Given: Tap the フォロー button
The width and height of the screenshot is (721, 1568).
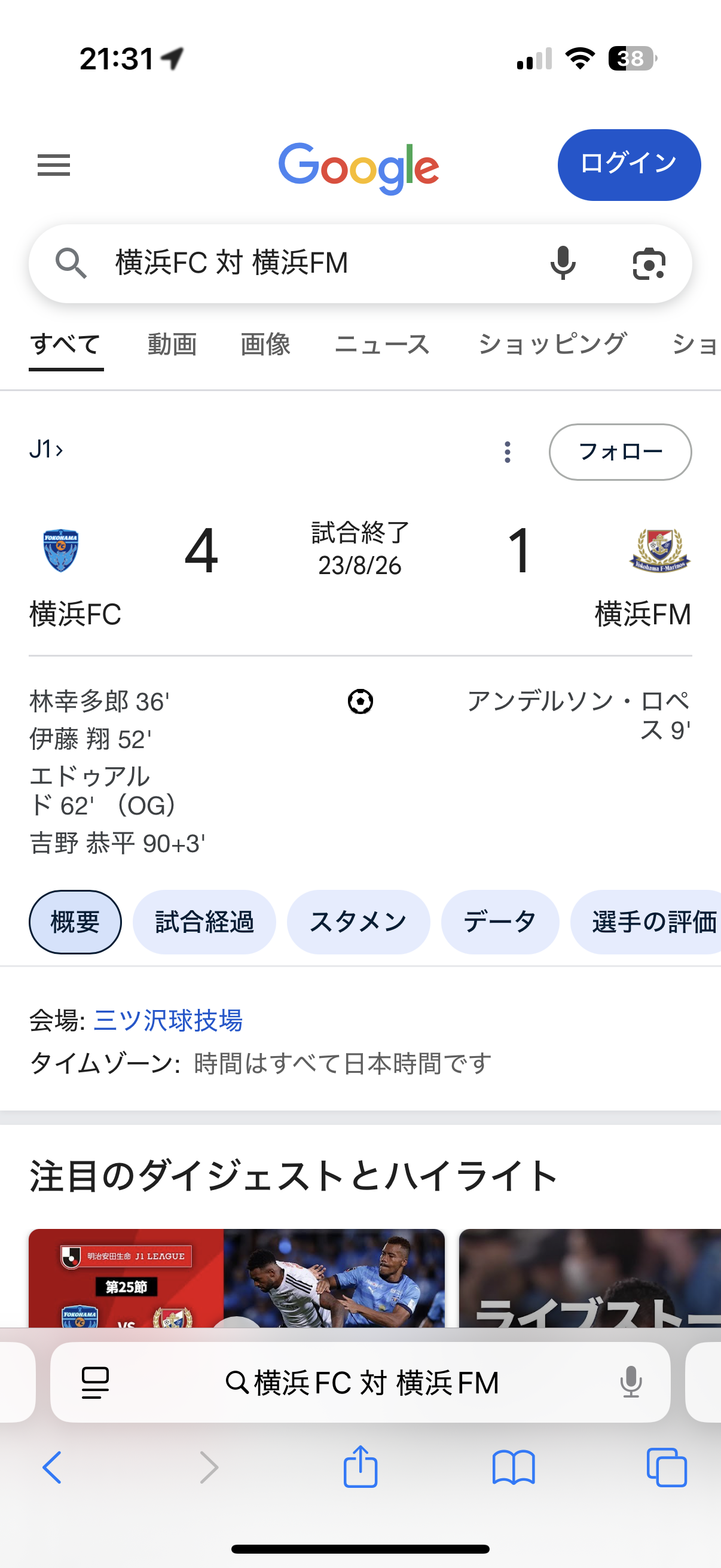Looking at the screenshot, I should click(620, 452).
